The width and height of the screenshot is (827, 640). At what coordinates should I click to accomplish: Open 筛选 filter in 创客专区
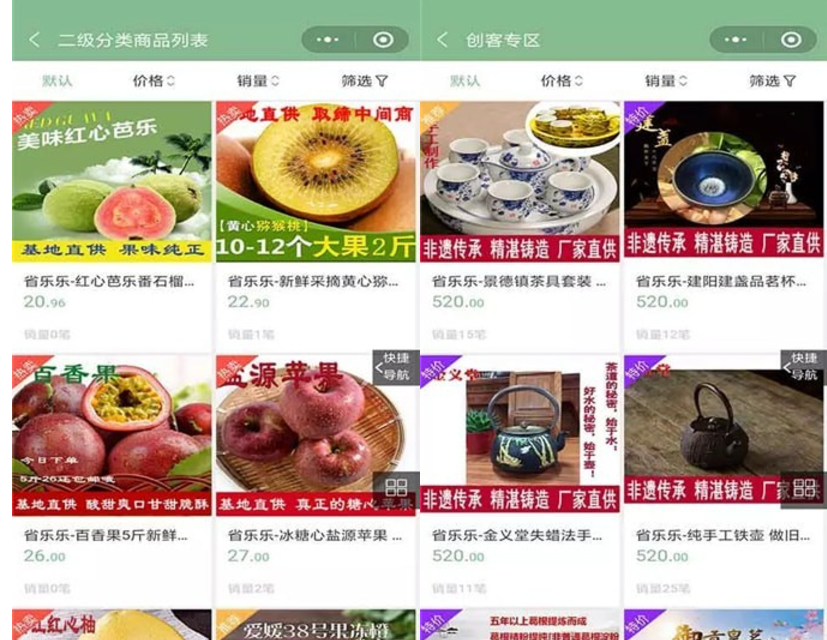tap(772, 81)
